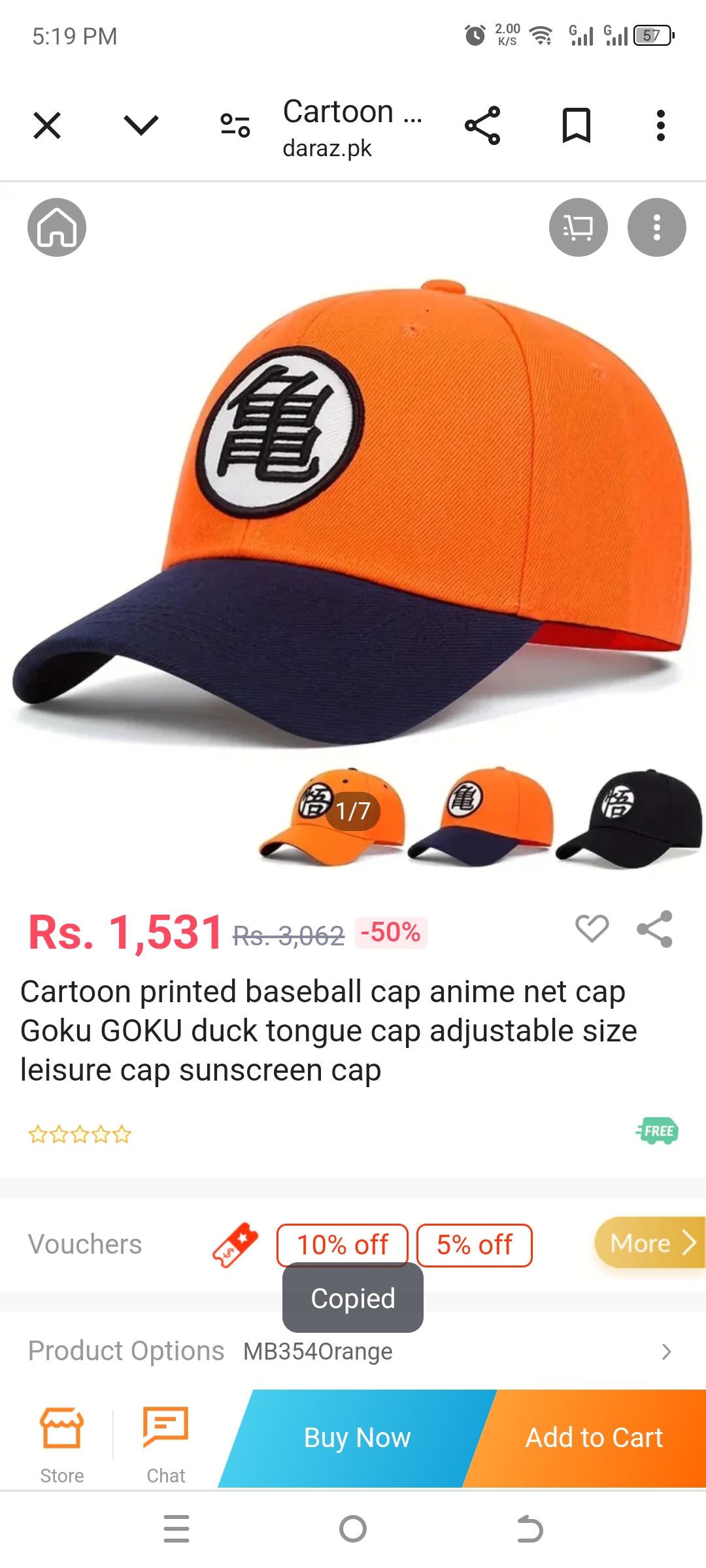Share the page from the top bar

[x=482, y=125]
